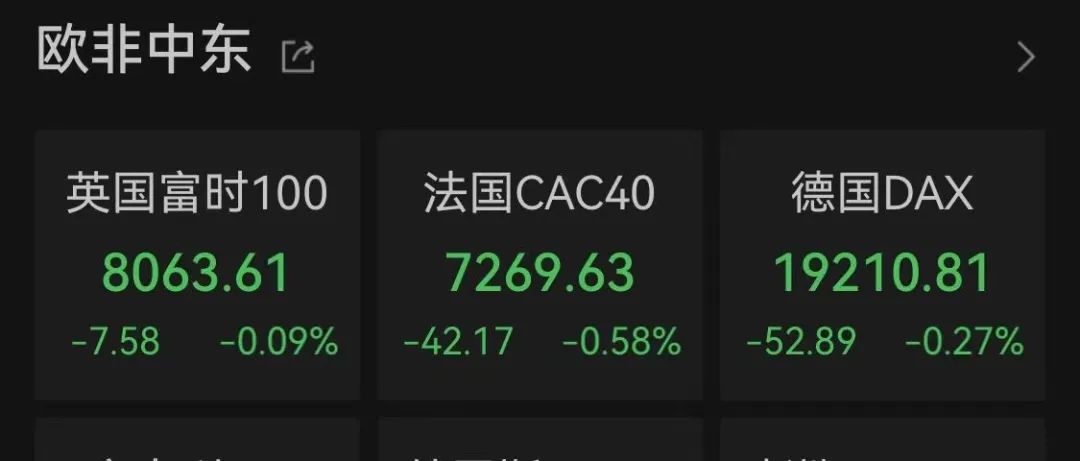The height and width of the screenshot is (461, 1080).
Task: Share the 欧非中东 market section
Action: coord(298,57)
